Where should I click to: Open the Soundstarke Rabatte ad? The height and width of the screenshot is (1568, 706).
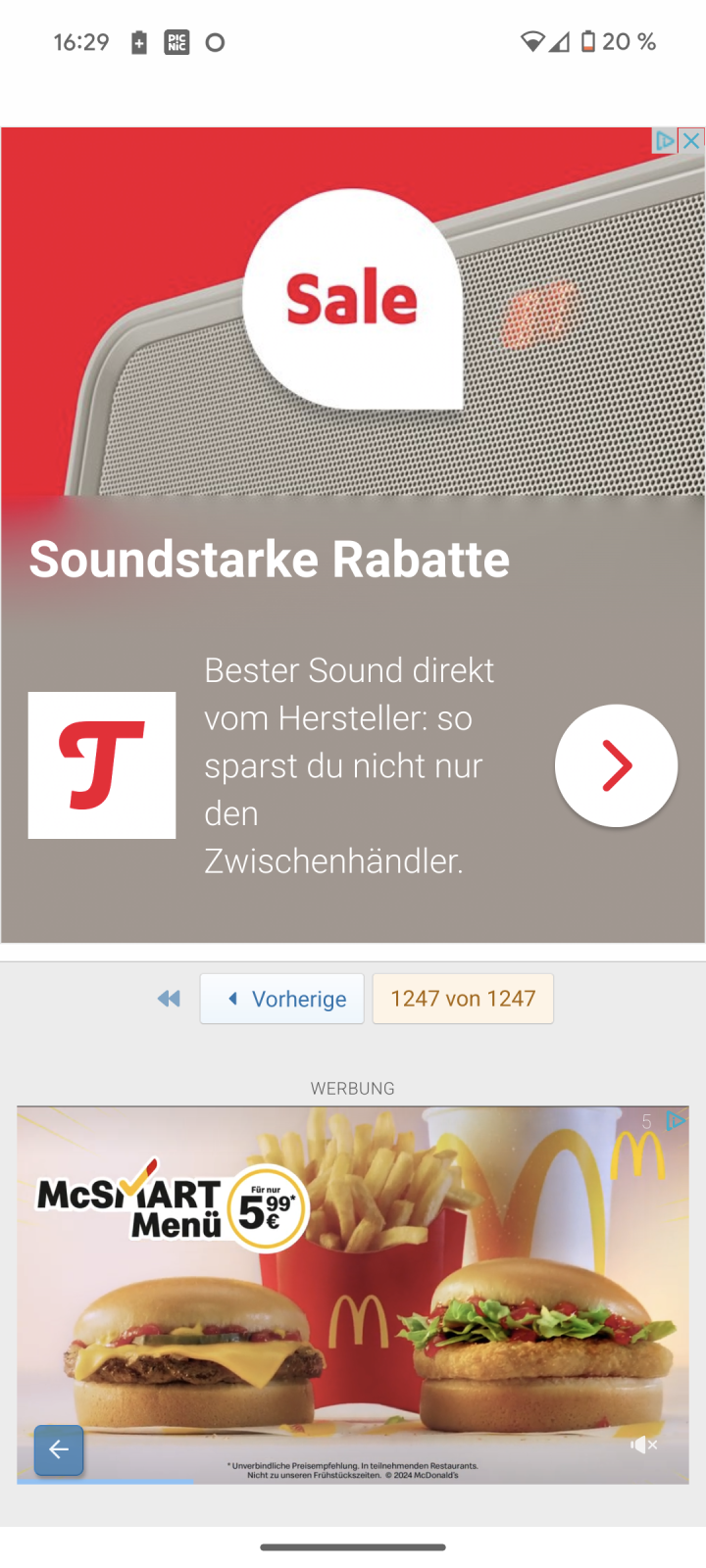270,560
